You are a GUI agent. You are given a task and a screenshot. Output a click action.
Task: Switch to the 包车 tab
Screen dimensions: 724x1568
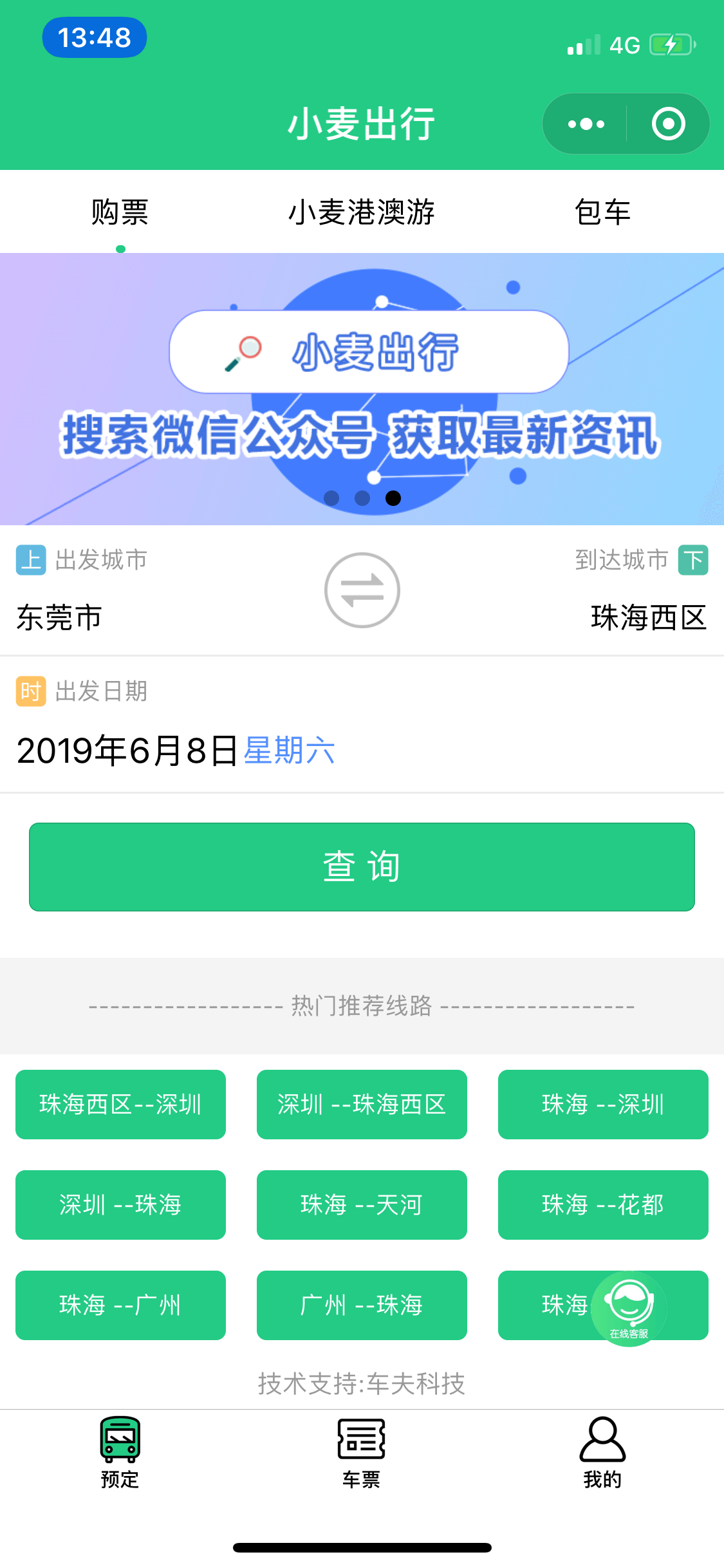point(602,212)
